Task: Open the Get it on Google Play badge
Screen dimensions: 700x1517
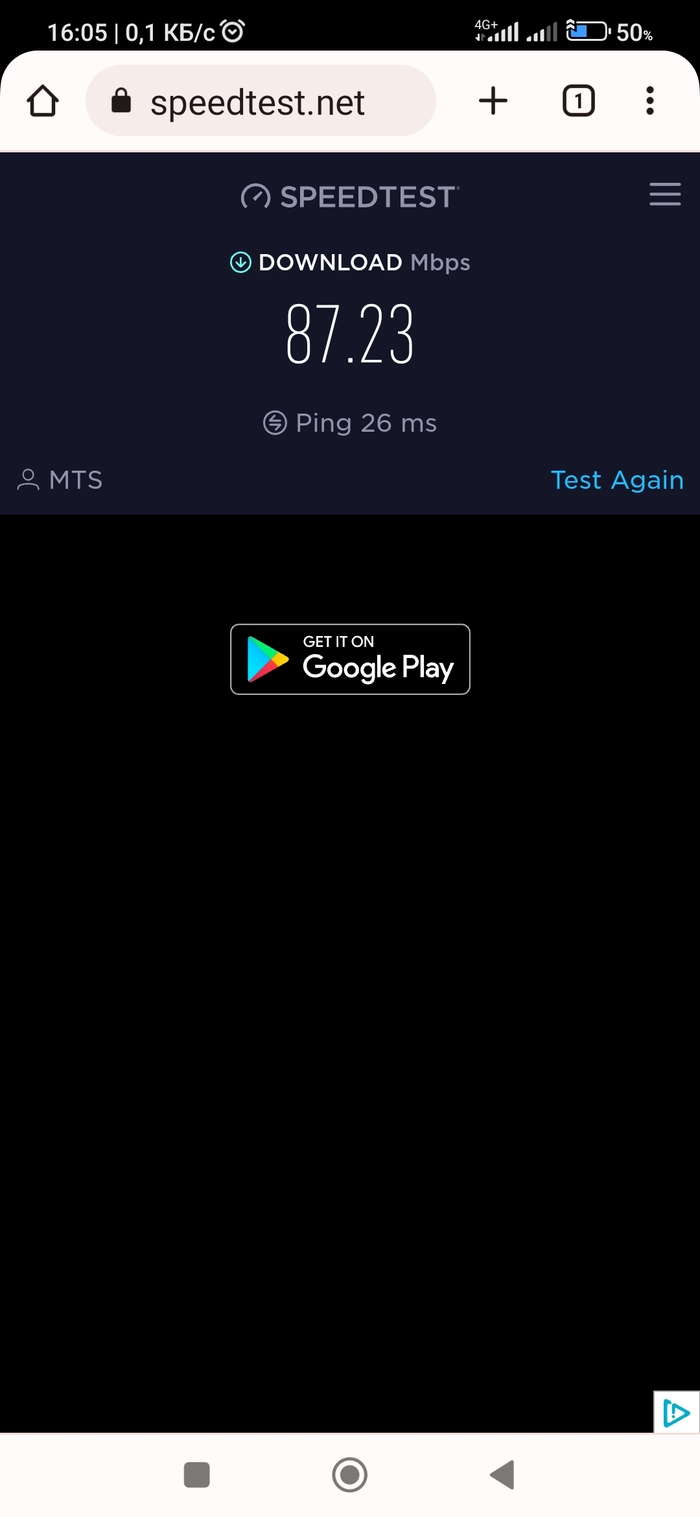Action: click(350, 659)
